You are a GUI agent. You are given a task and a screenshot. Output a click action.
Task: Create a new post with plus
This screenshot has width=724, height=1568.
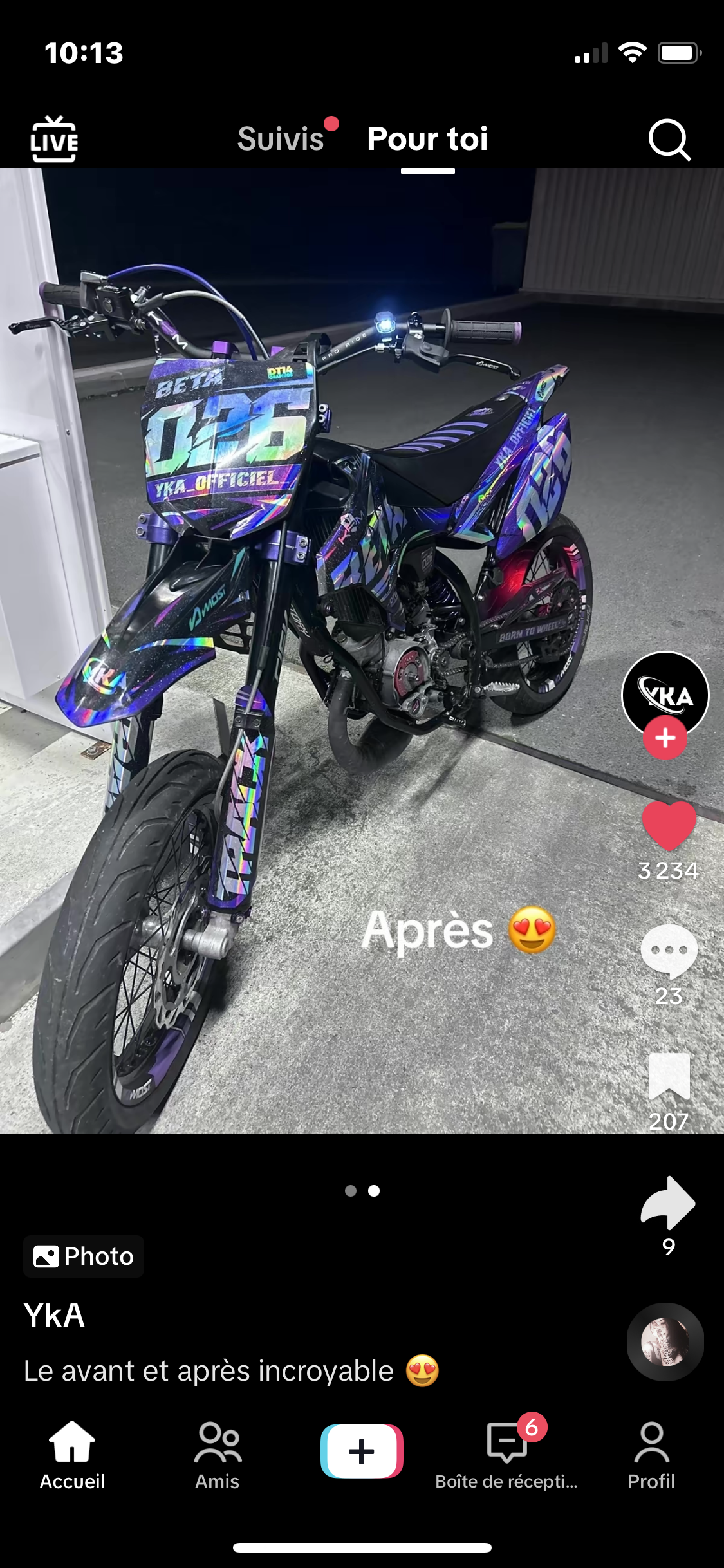click(362, 1451)
